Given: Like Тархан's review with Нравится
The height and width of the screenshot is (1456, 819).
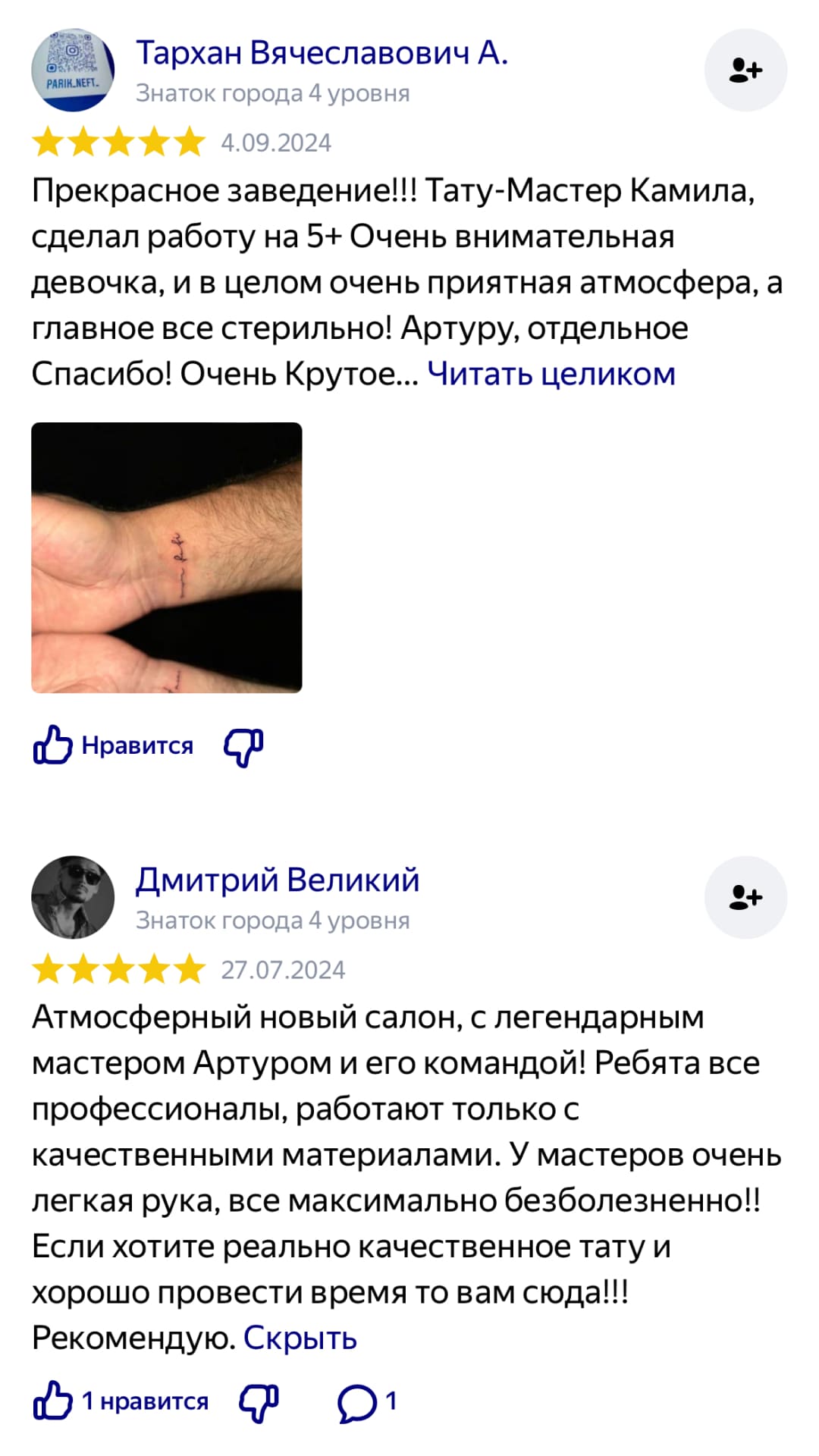Looking at the screenshot, I should point(114,745).
